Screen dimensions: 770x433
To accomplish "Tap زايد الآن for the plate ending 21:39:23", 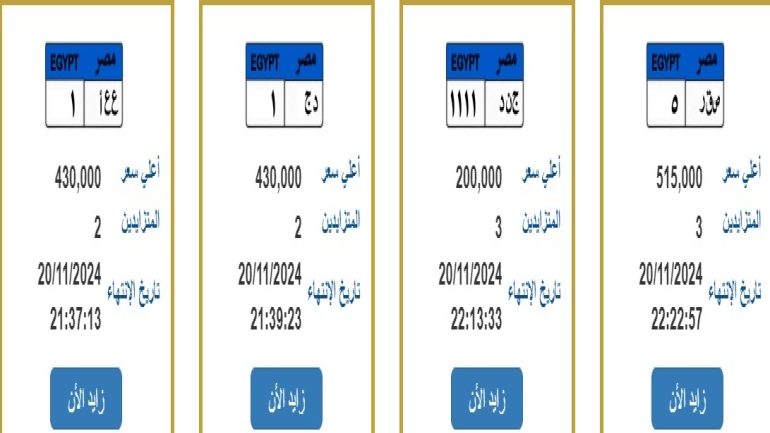I will click(x=286, y=398).
